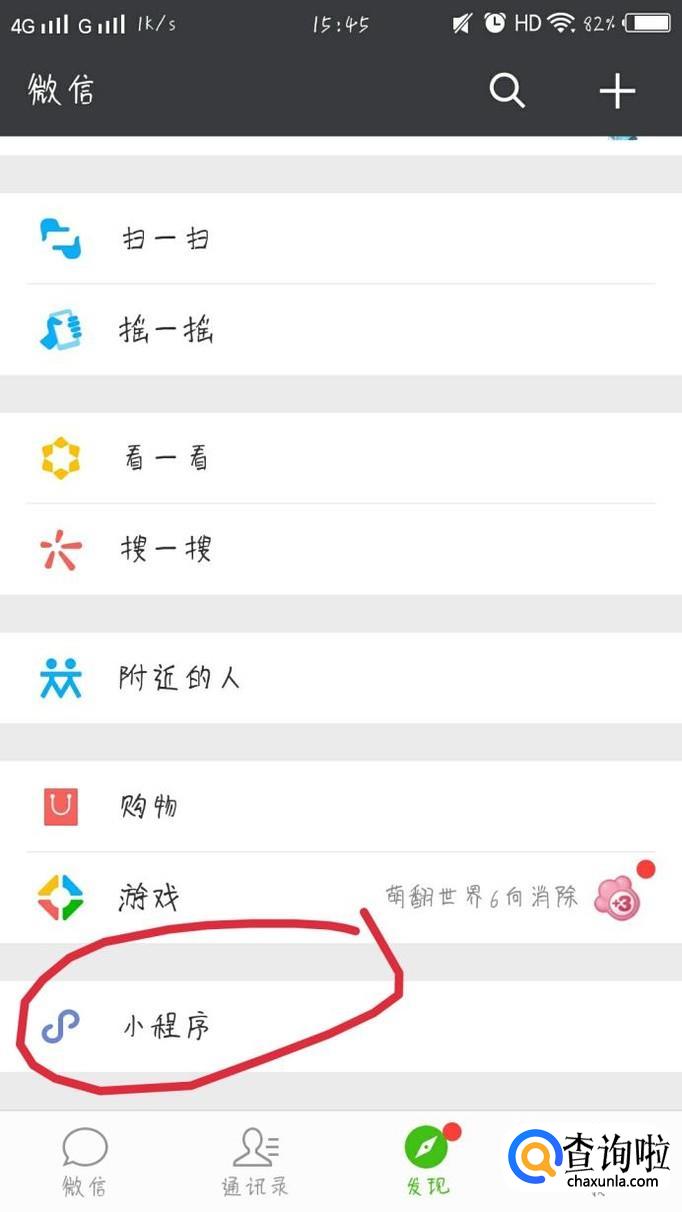
Task: Open the search magnifier in the top bar
Action: click(x=507, y=91)
